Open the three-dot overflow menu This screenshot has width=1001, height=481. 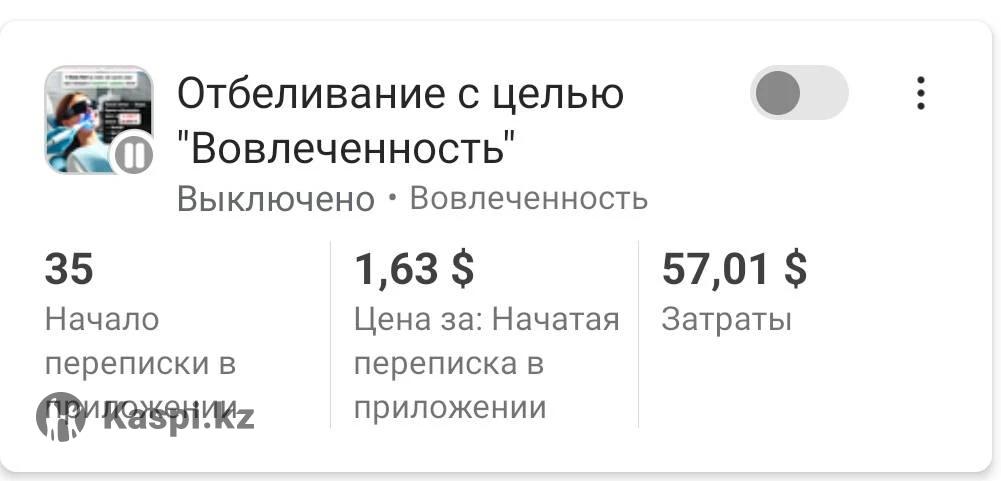[920, 94]
